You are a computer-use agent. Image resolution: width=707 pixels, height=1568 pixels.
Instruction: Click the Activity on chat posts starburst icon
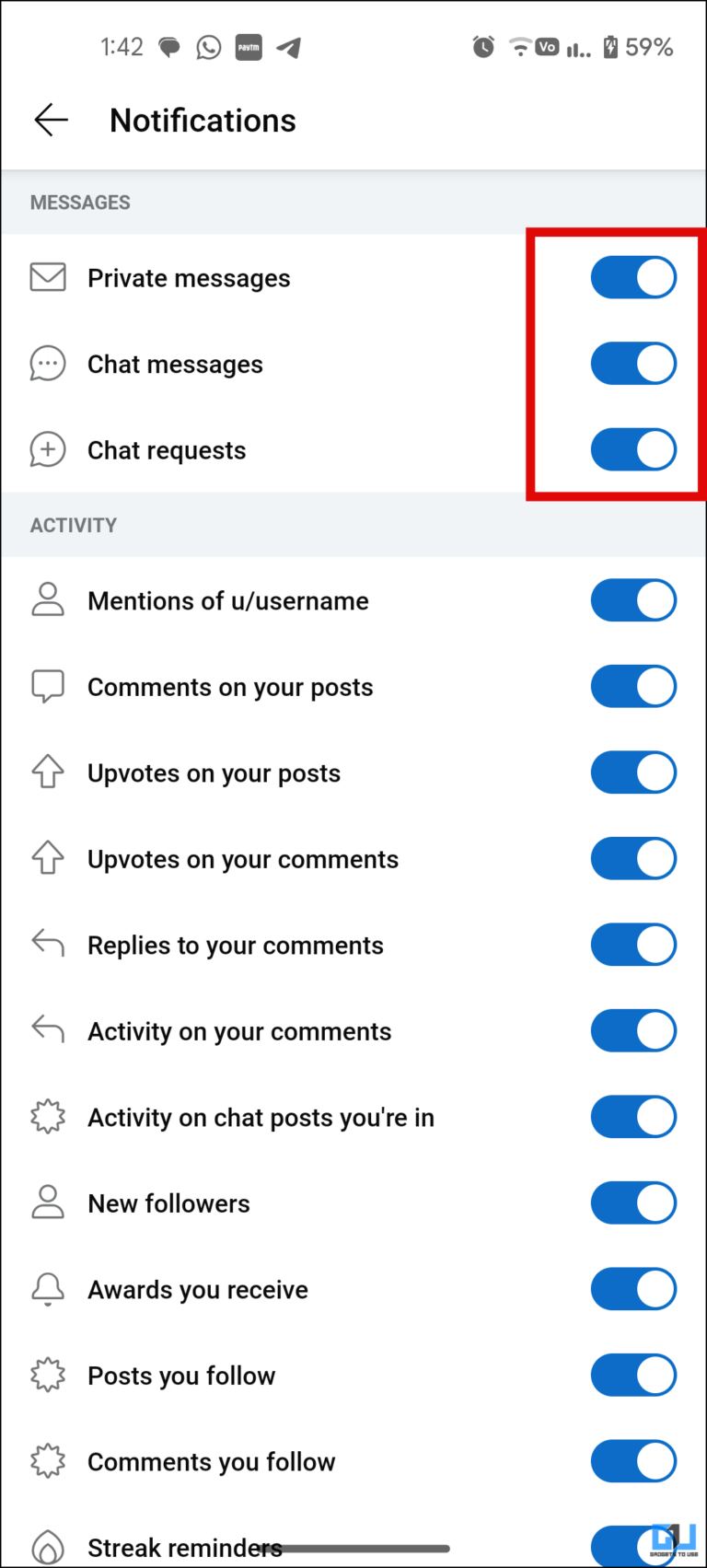pyautogui.click(x=47, y=1116)
